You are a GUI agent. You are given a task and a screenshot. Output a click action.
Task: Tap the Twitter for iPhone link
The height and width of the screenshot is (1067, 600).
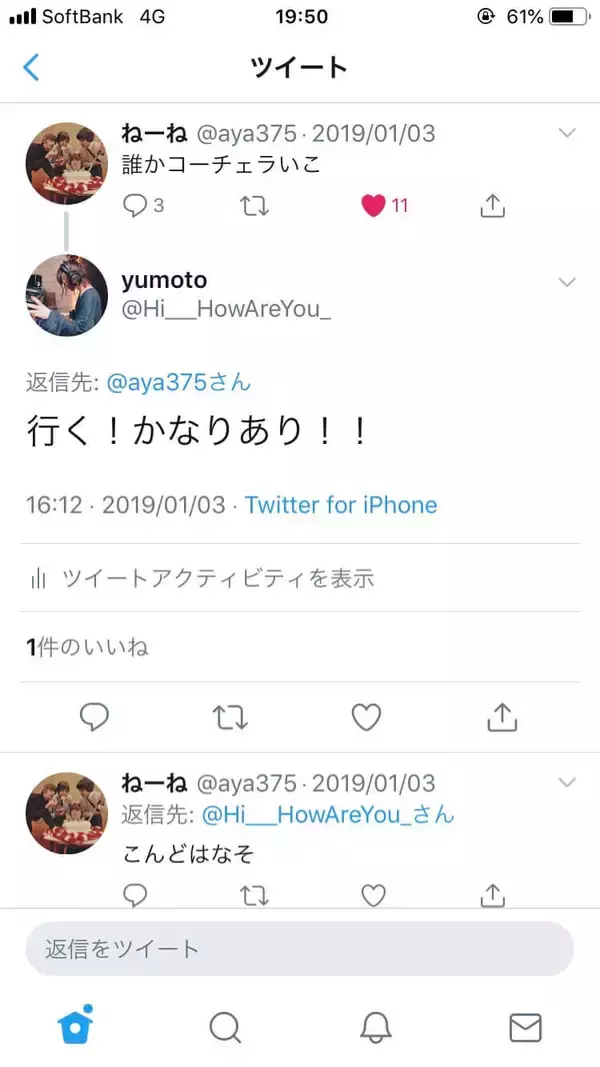(x=340, y=505)
